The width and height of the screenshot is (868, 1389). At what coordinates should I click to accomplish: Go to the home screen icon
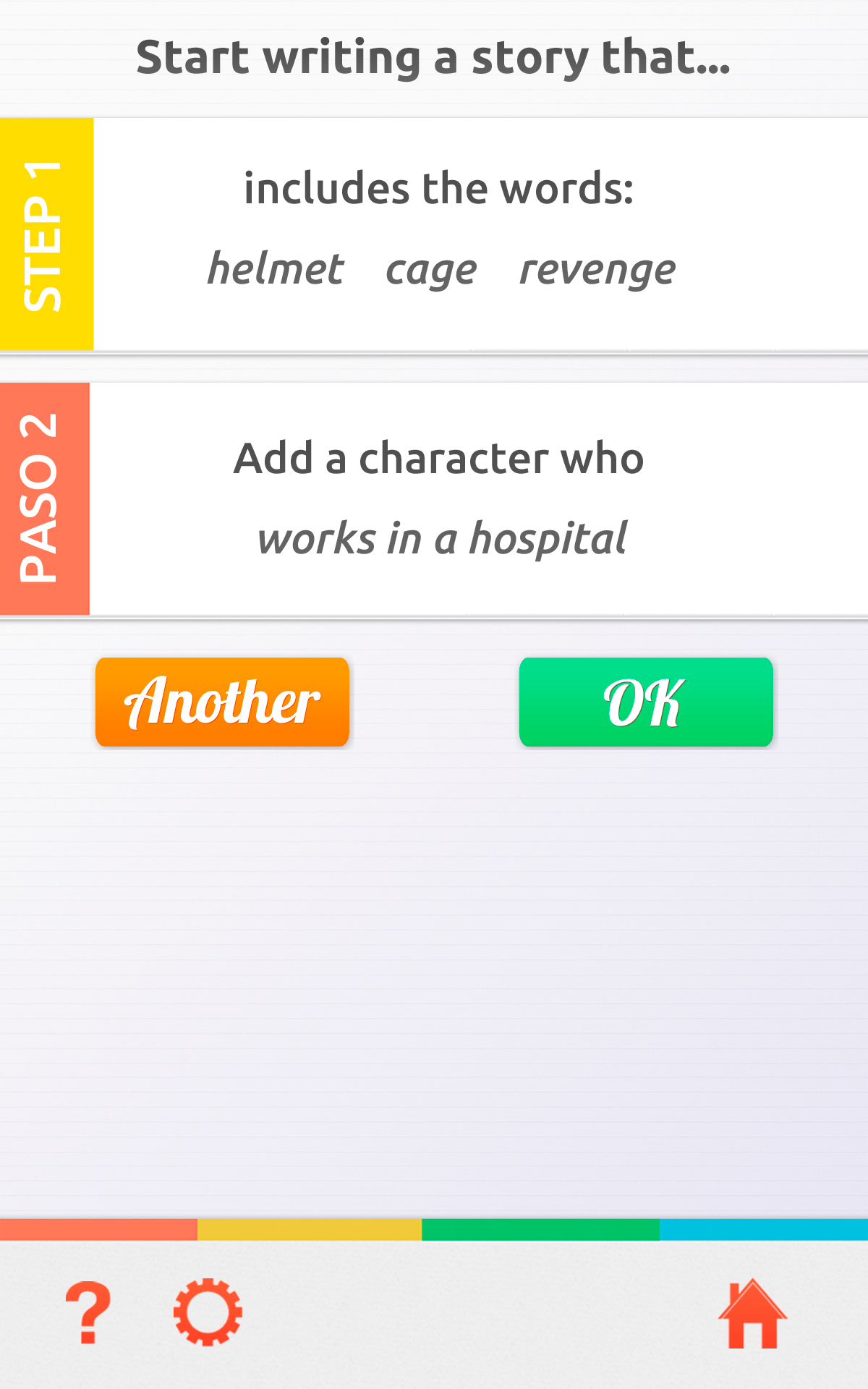tap(752, 1314)
